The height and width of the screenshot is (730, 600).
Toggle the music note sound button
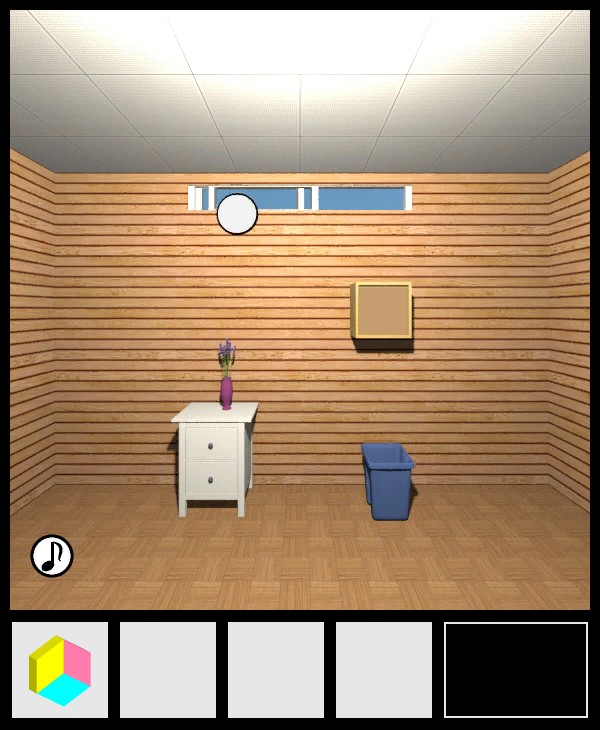pos(52,556)
